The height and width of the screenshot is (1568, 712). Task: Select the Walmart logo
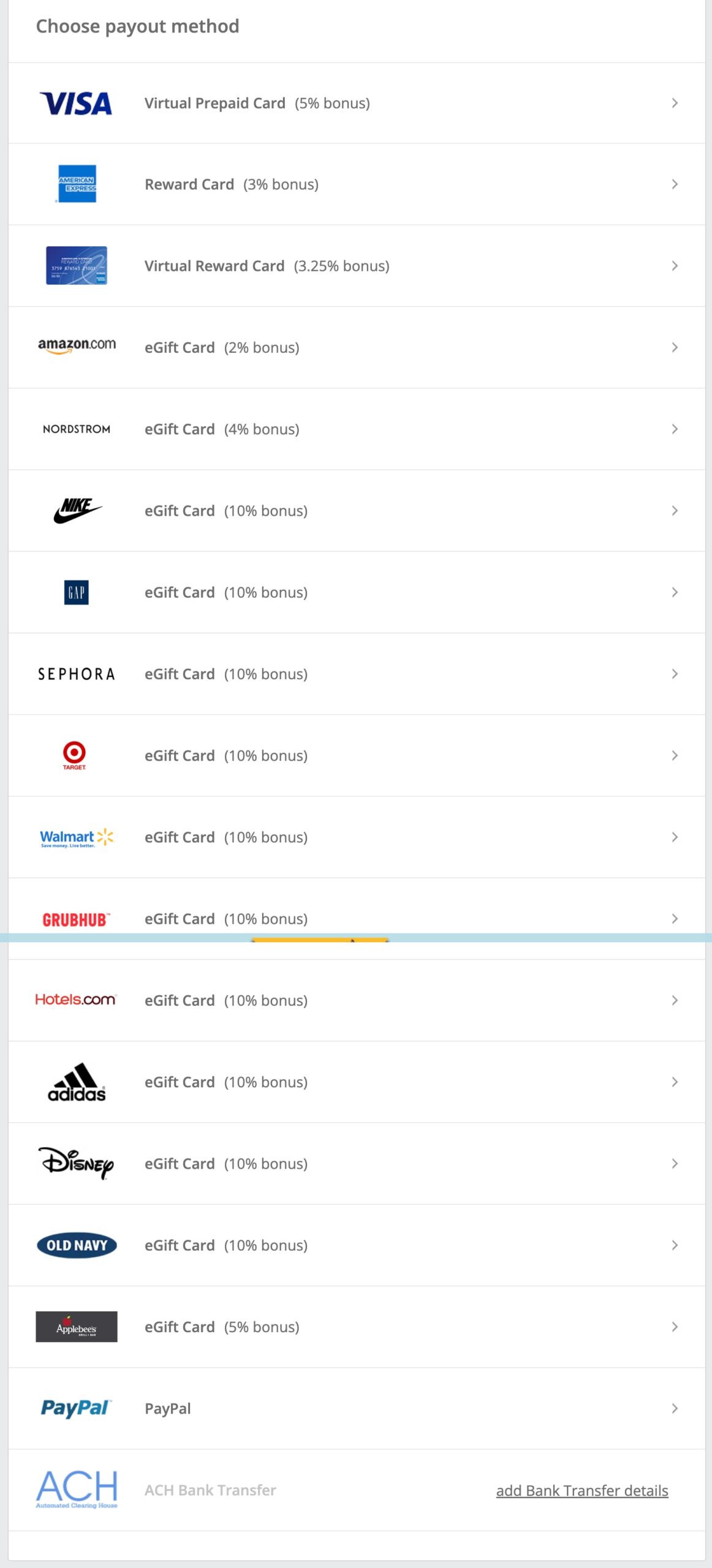[x=76, y=837]
